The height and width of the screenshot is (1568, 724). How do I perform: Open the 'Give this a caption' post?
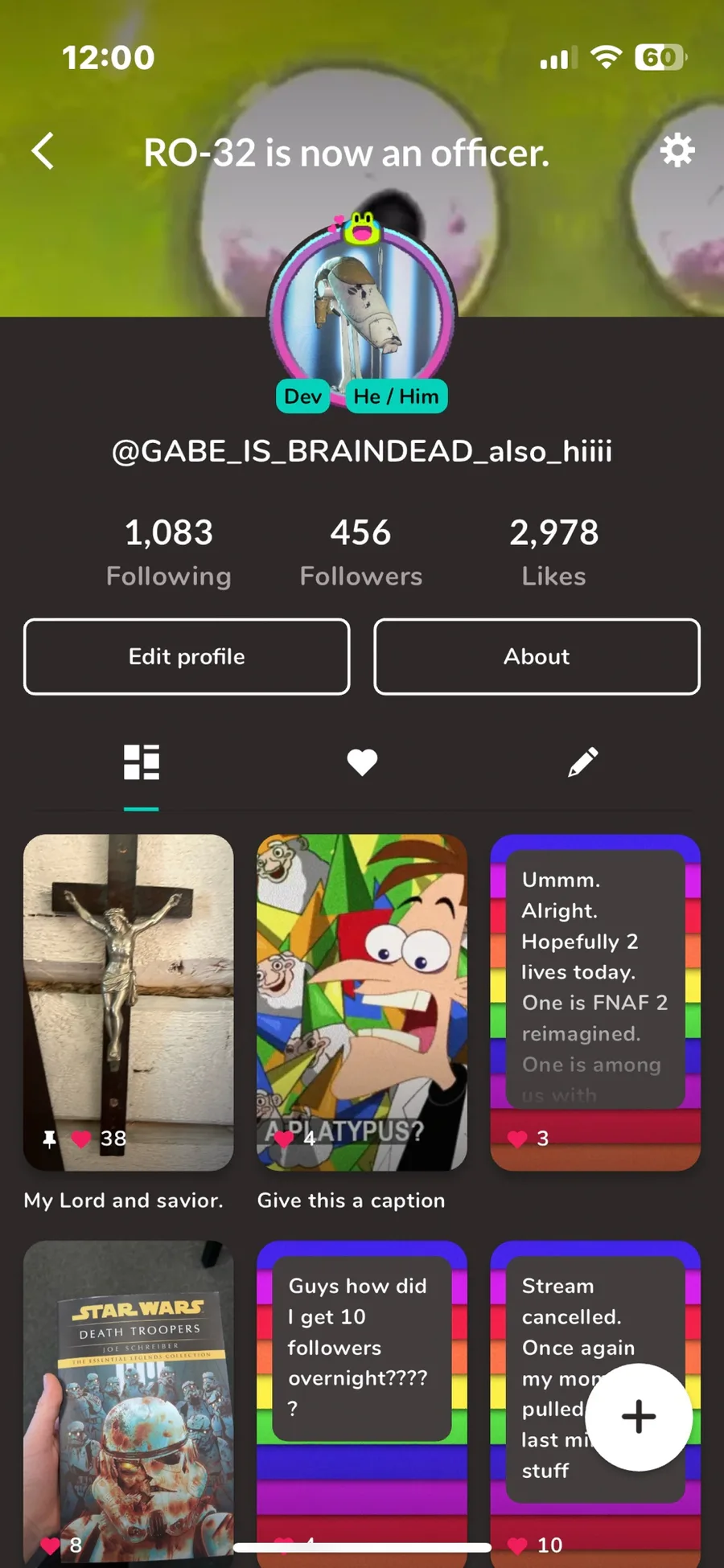(x=361, y=1001)
